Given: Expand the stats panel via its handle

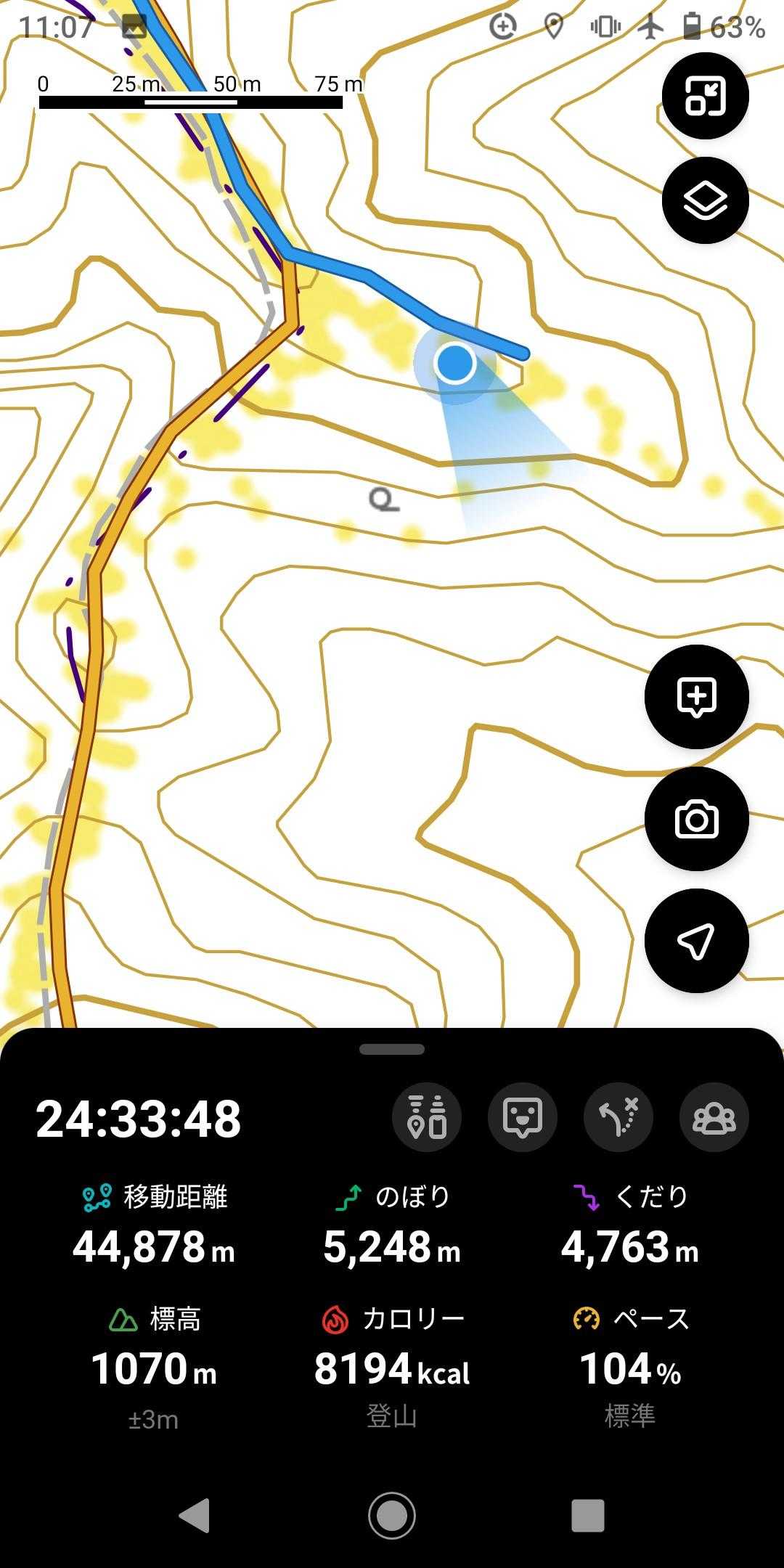Looking at the screenshot, I should tap(392, 1050).
